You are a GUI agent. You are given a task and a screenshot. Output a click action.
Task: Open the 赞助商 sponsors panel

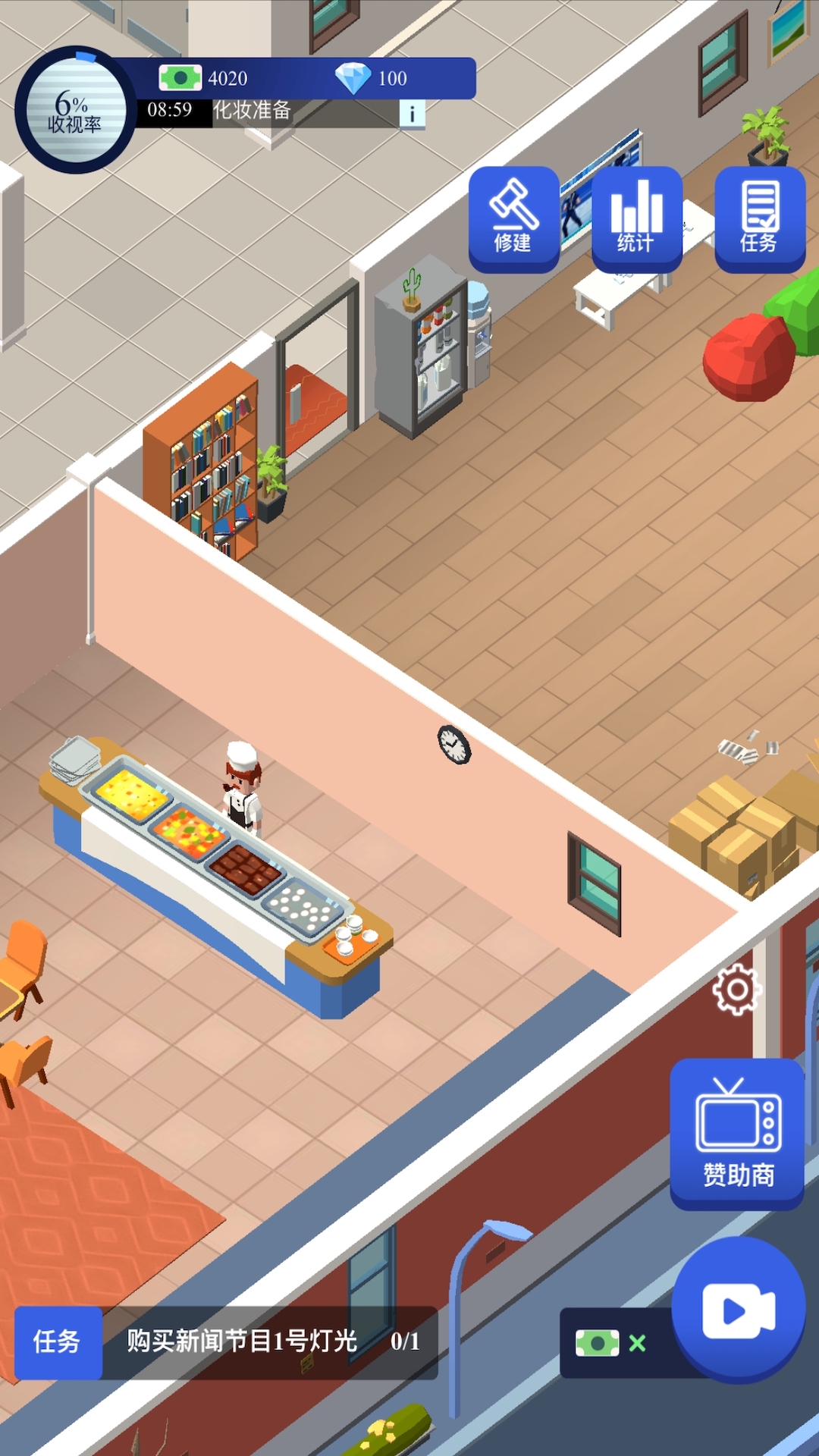(737, 1134)
